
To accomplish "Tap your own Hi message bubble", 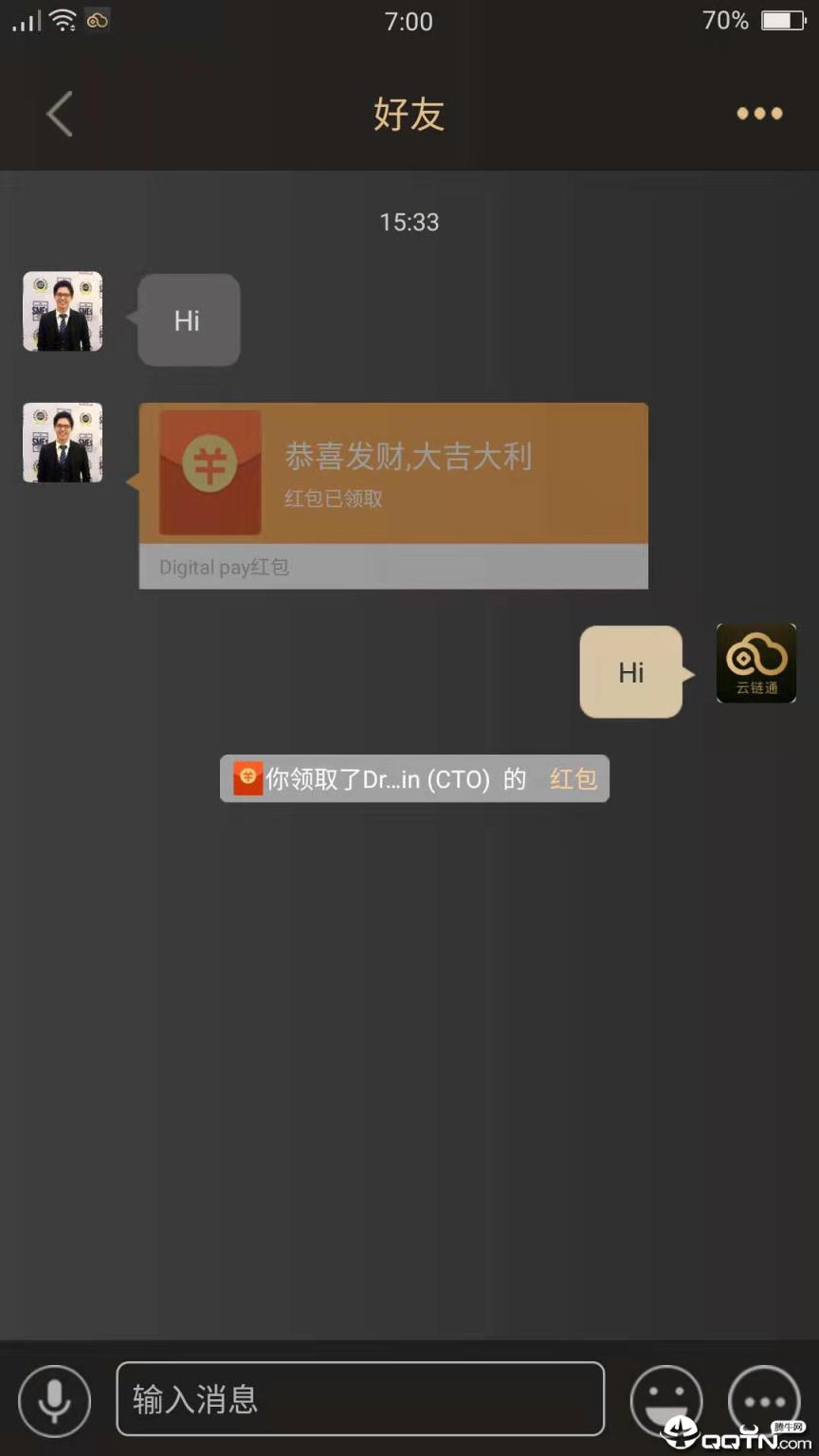I will (x=630, y=671).
